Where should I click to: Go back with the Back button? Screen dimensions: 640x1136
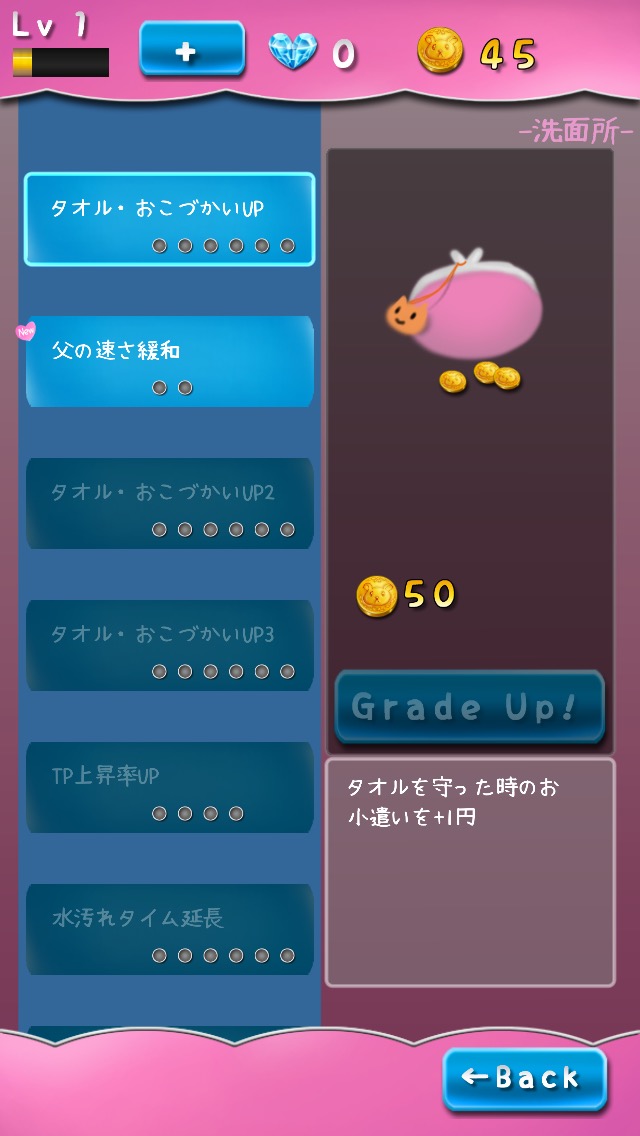click(525, 1078)
